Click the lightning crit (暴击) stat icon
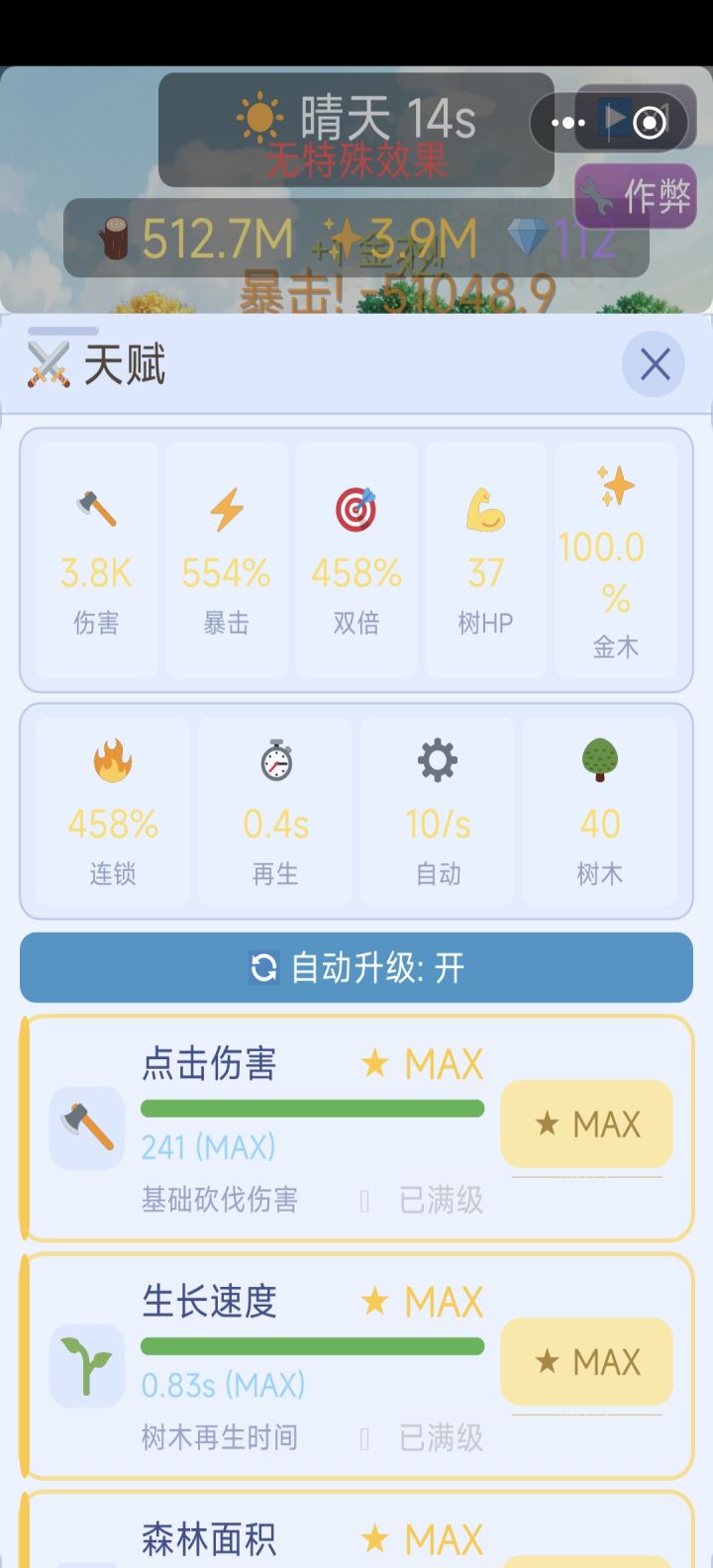 [x=226, y=508]
